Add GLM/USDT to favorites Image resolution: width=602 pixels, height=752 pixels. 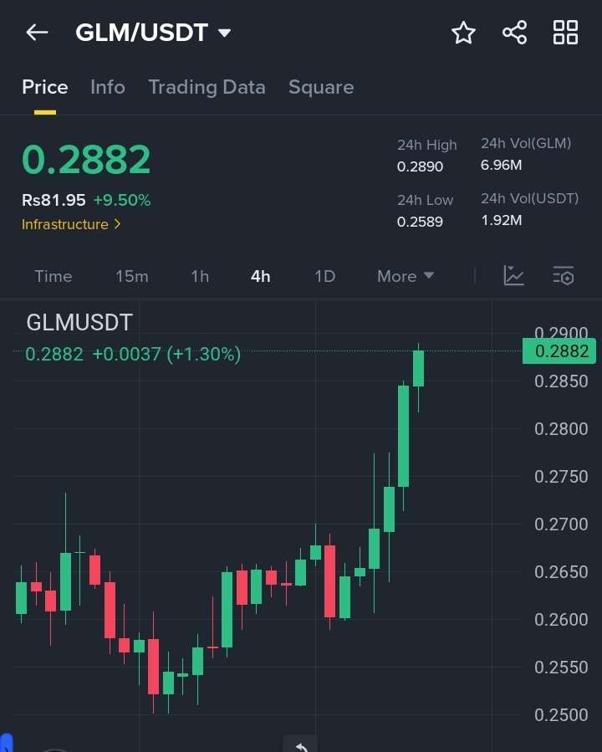[463, 33]
